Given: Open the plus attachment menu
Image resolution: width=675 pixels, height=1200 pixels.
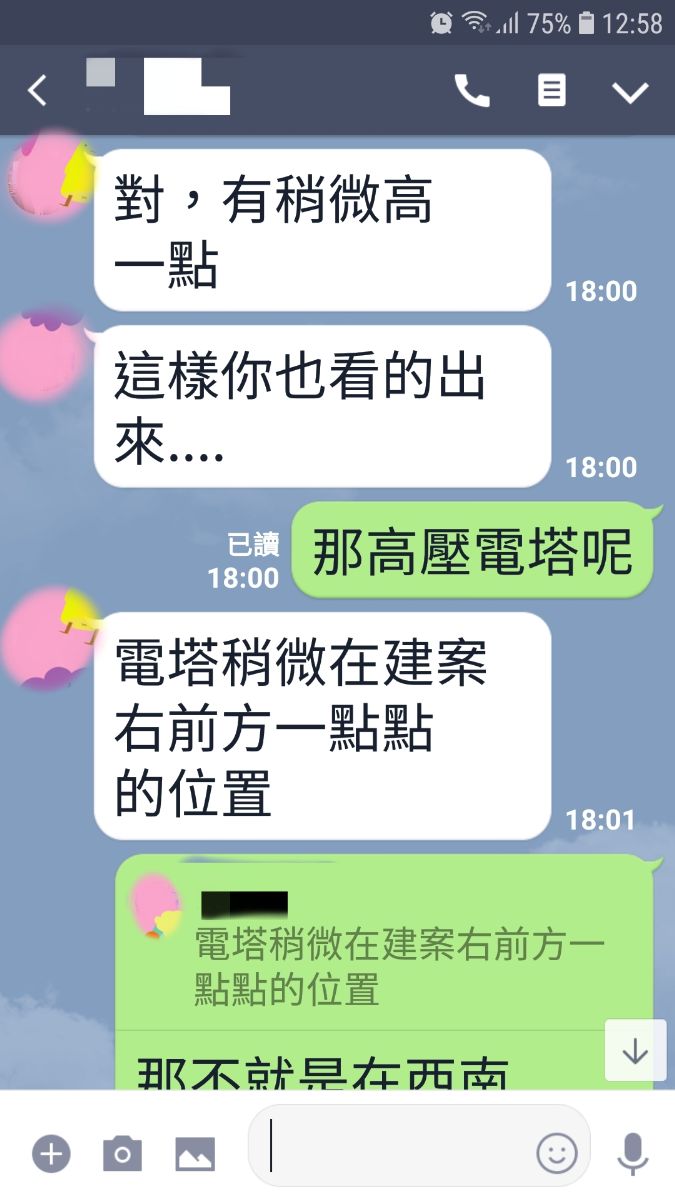Looking at the screenshot, I should tap(51, 1154).
